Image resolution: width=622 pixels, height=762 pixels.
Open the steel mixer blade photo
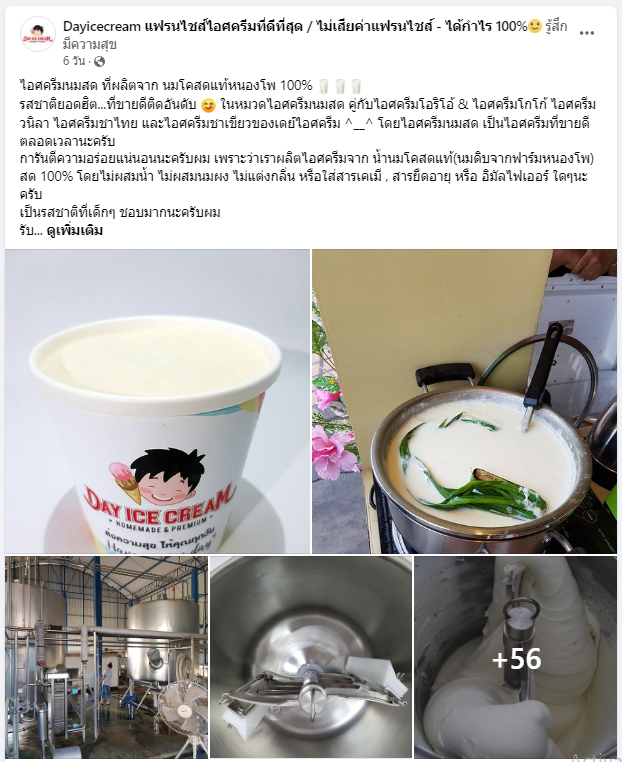click(x=310, y=657)
